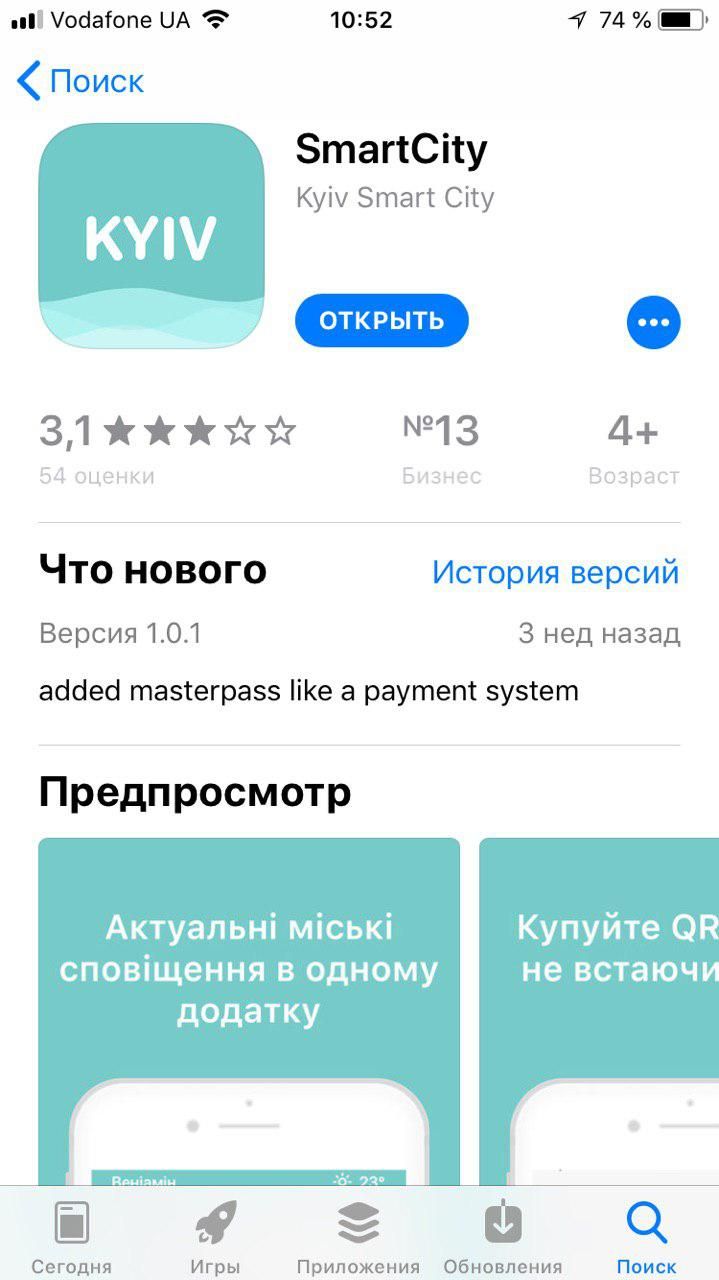The width and height of the screenshot is (719, 1280).
Task: Open the three-dot more options menu
Action: (x=653, y=322)
